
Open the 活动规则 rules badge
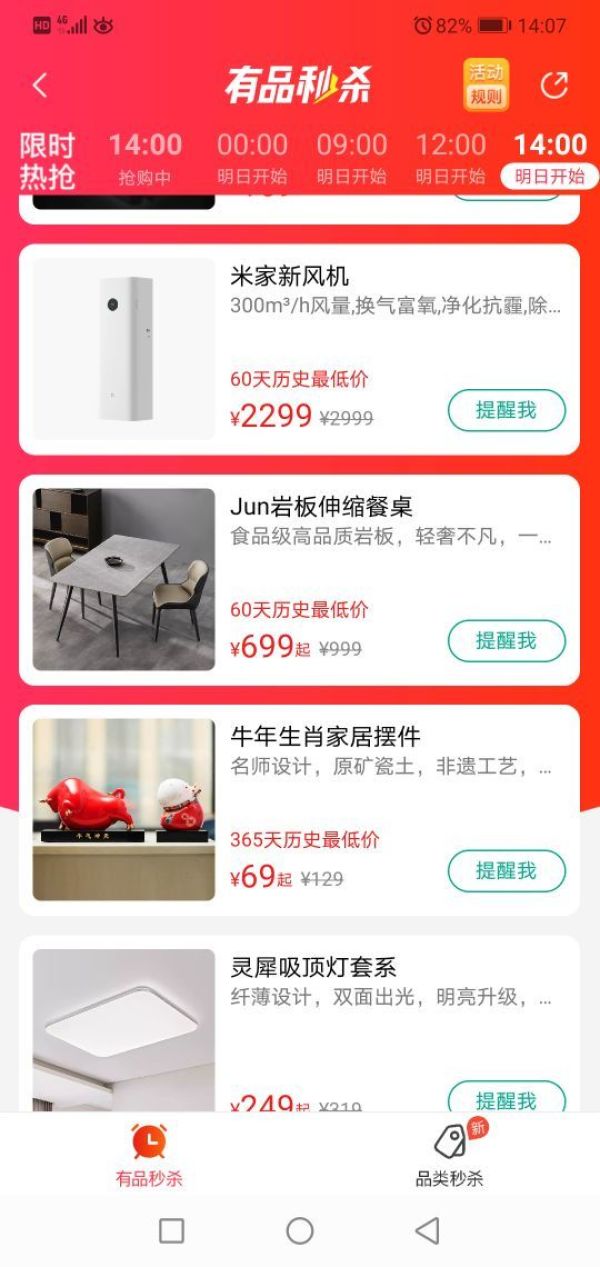pyautogui.click(x=486, y=85)
